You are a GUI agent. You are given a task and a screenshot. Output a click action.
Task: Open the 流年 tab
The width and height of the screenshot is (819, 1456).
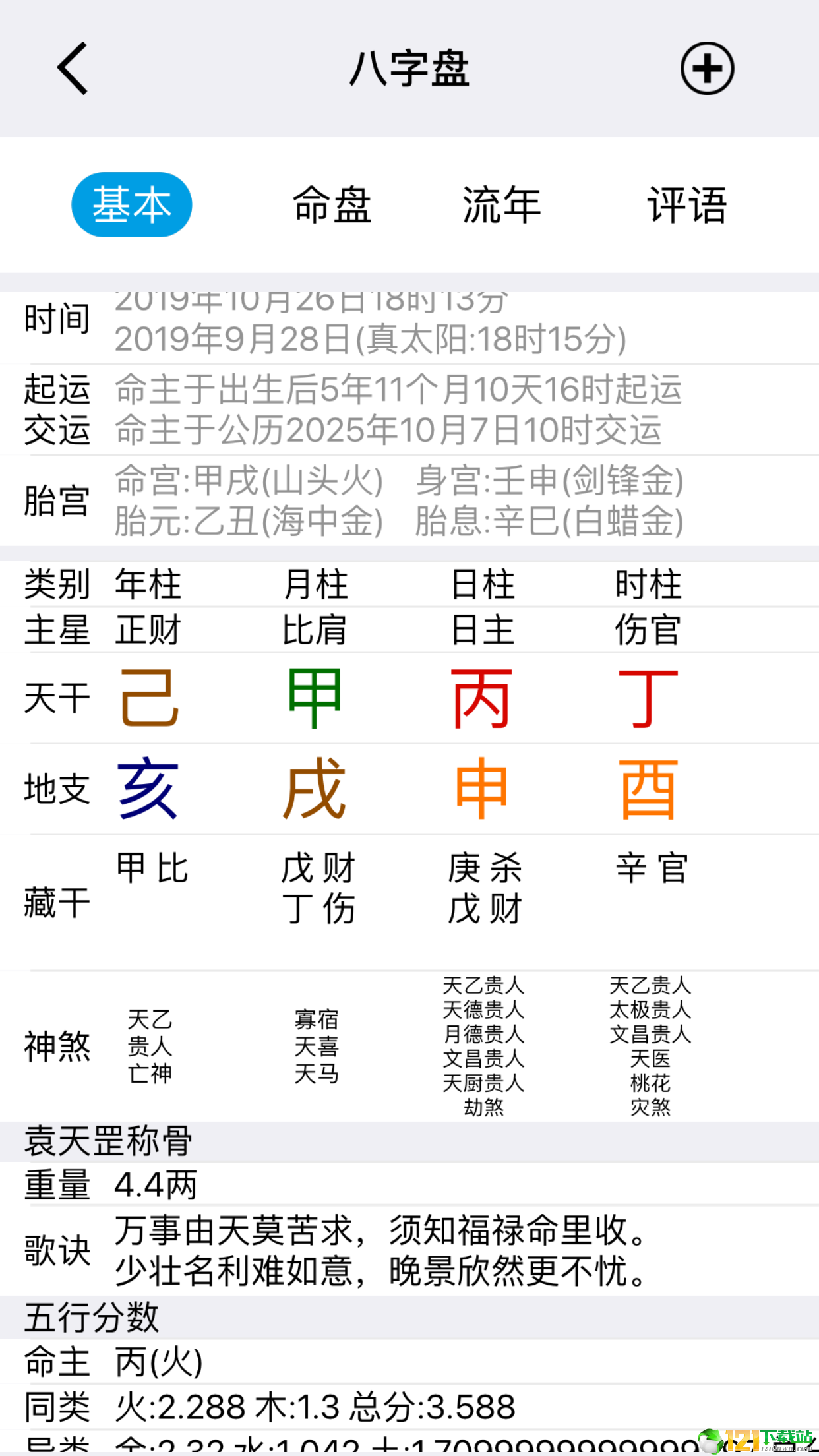point(500,204)
